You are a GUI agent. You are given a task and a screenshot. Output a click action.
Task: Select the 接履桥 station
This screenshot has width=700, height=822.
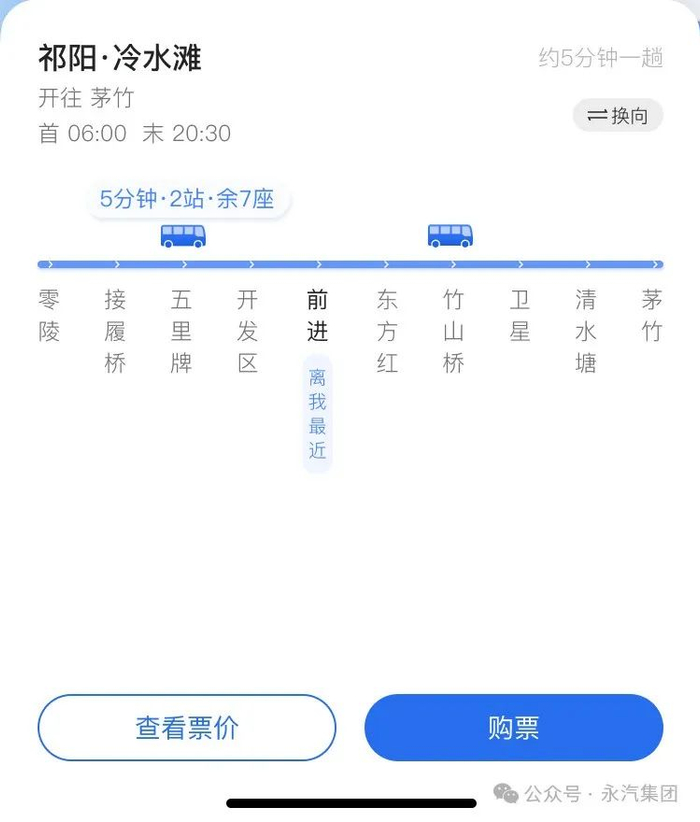click(x=116, y=331)
